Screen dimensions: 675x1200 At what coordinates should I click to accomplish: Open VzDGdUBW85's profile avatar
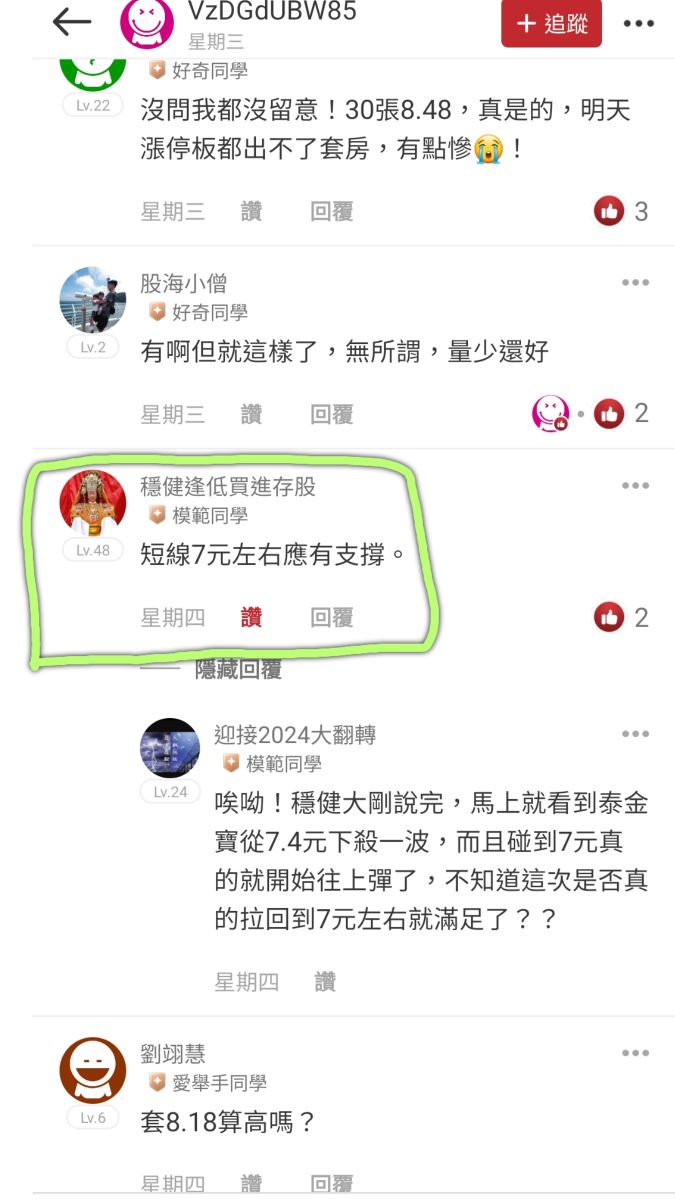click(147, 23)
